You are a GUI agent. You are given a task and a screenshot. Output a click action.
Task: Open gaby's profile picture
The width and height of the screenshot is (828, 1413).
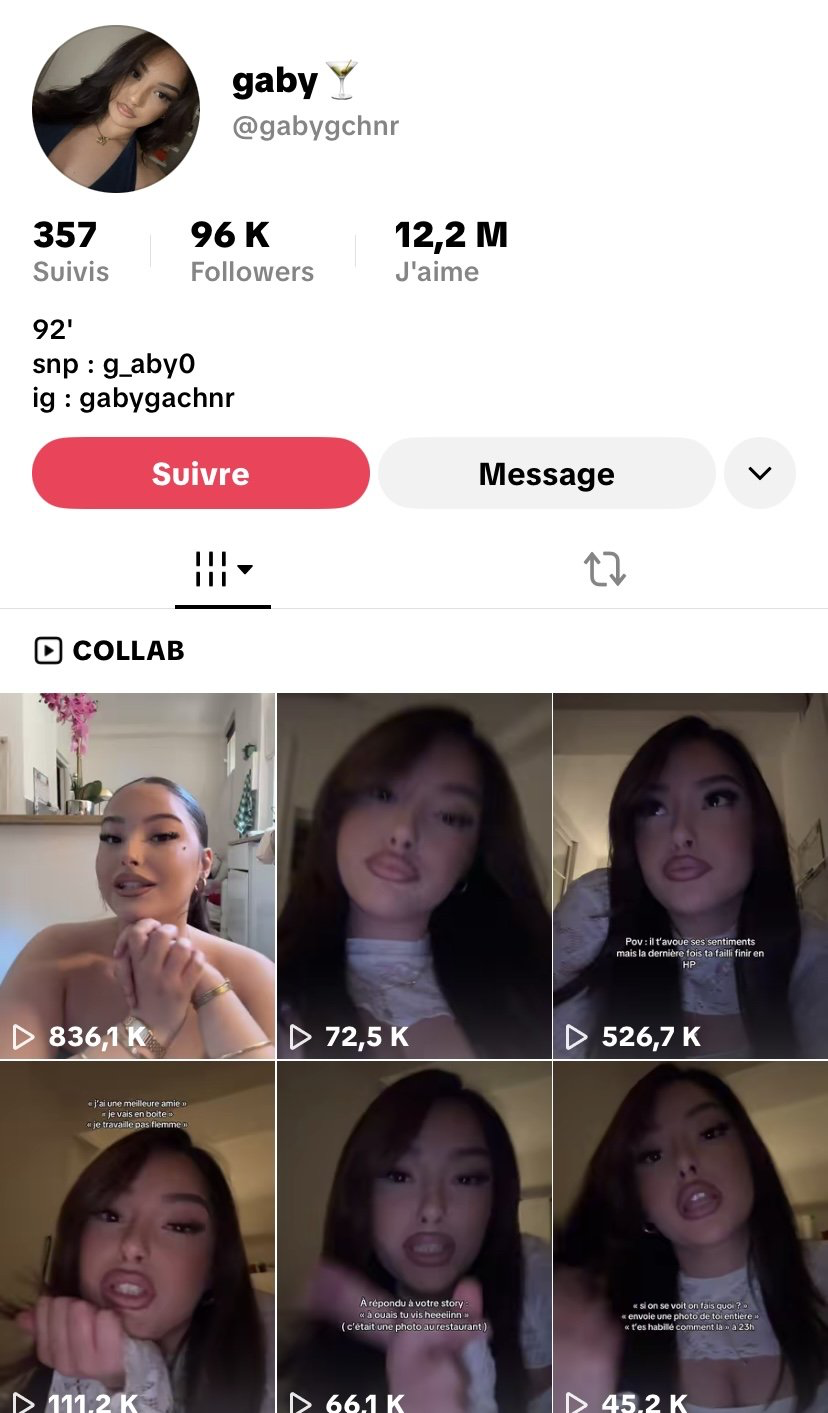[115, 109]
